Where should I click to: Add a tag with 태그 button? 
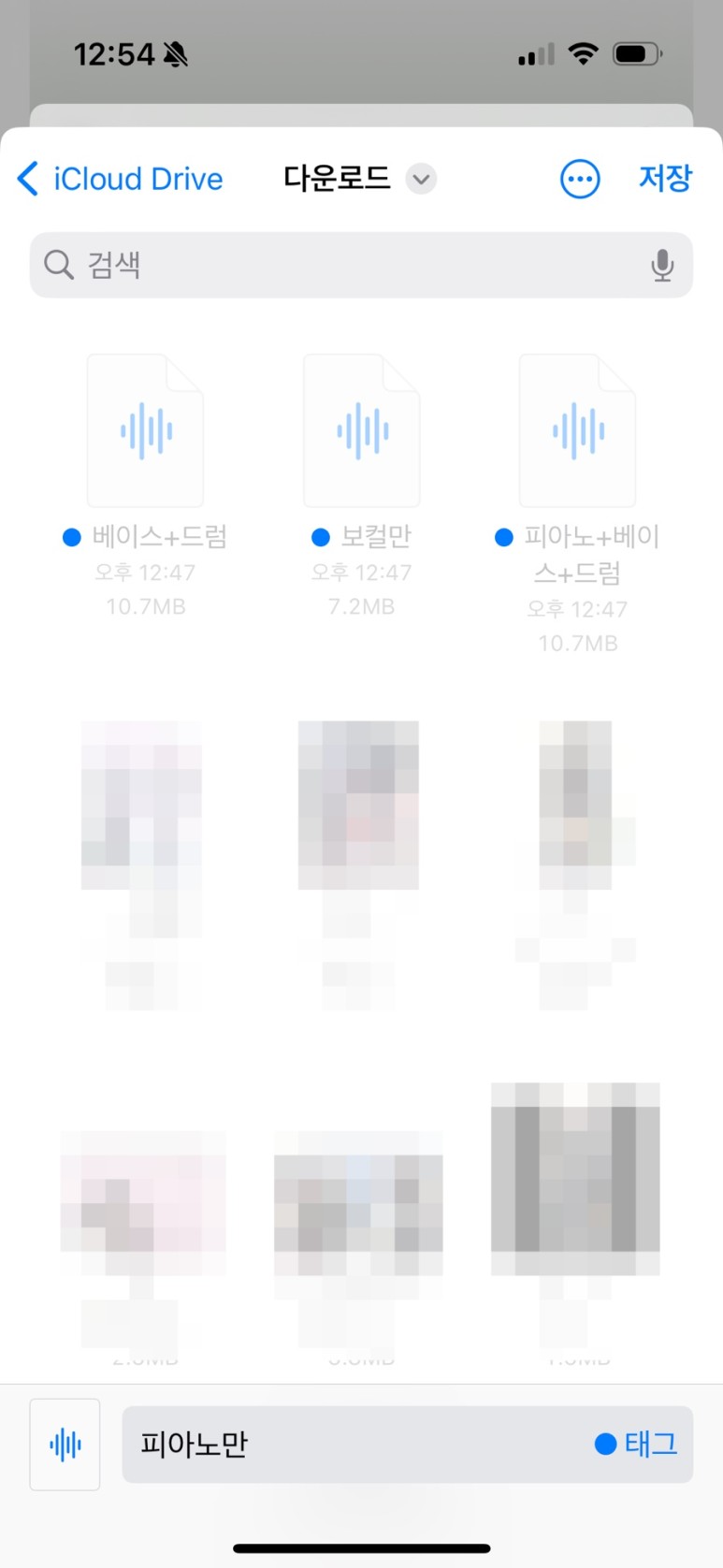coord(636,1445)
